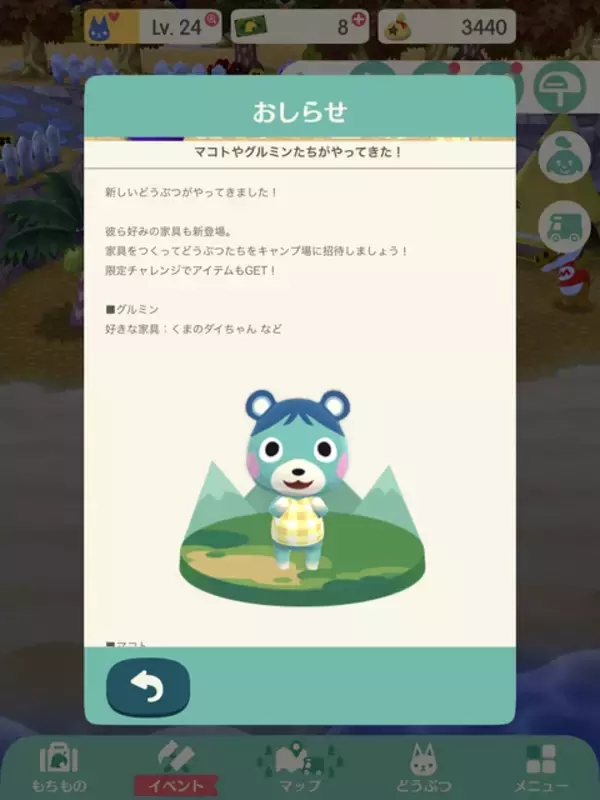Image resolution: width=600 pixels, height=800 pixels.
Task: Open the メニュー menu tab
Action: pyautogui.click(x=541, y=768)
